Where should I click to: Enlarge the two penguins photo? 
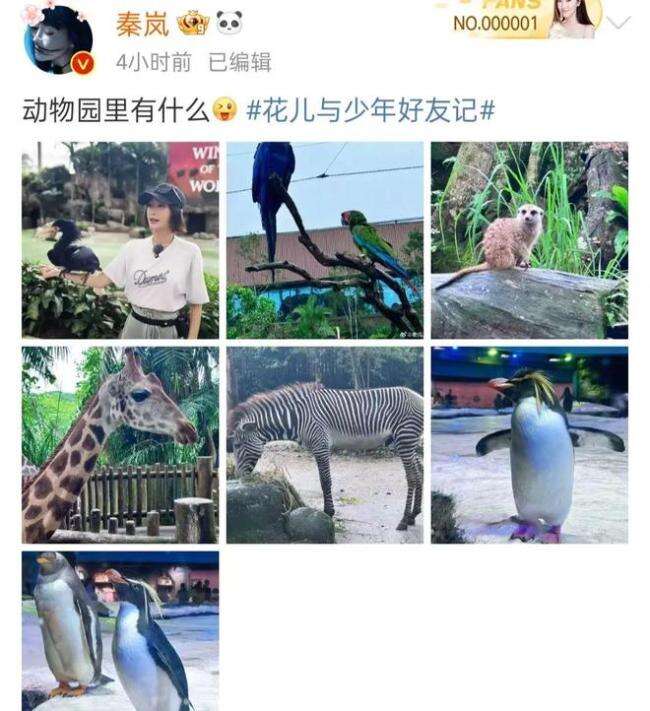(x=120, y=630)
